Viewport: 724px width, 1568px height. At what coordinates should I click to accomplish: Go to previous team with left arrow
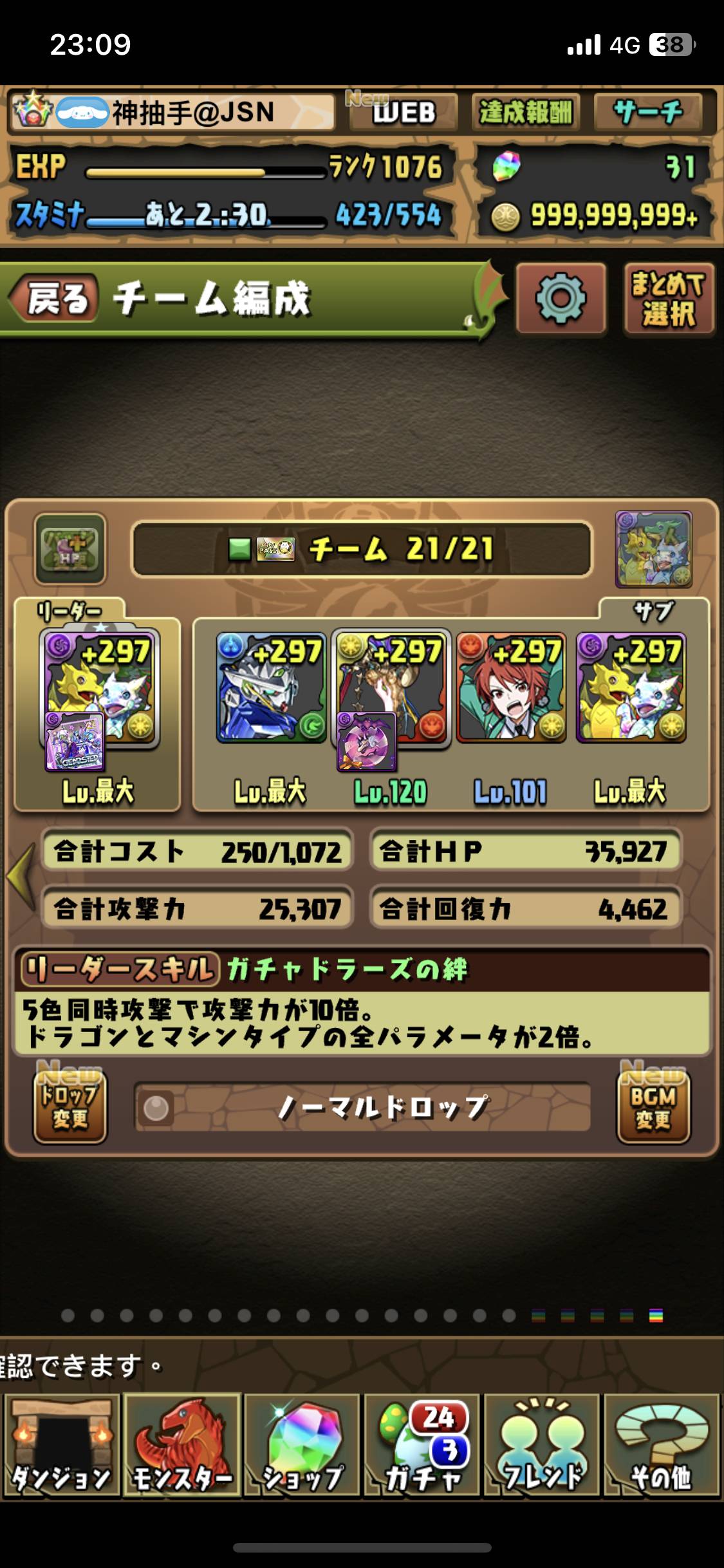click(21, 877)
